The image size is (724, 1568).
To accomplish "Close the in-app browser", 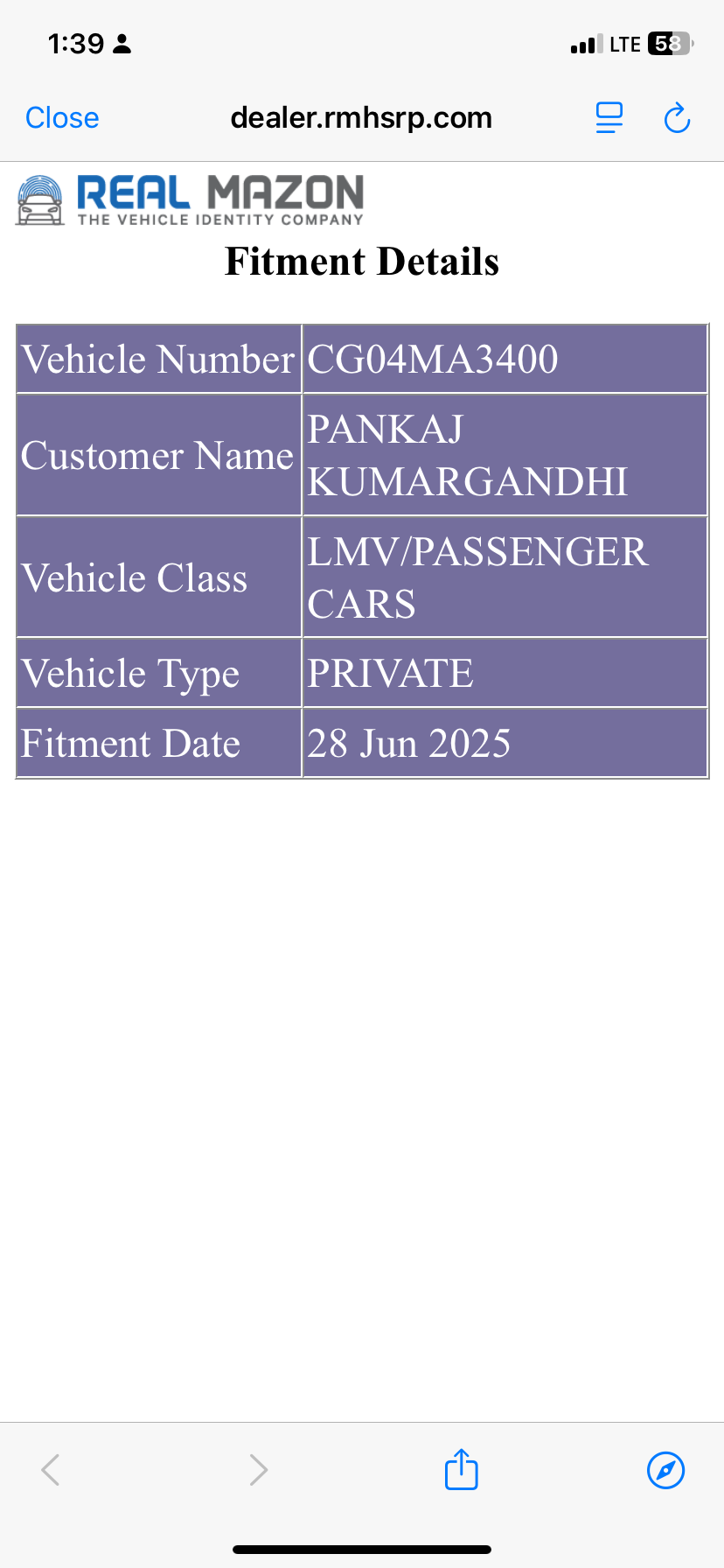I will pos(62,117).
